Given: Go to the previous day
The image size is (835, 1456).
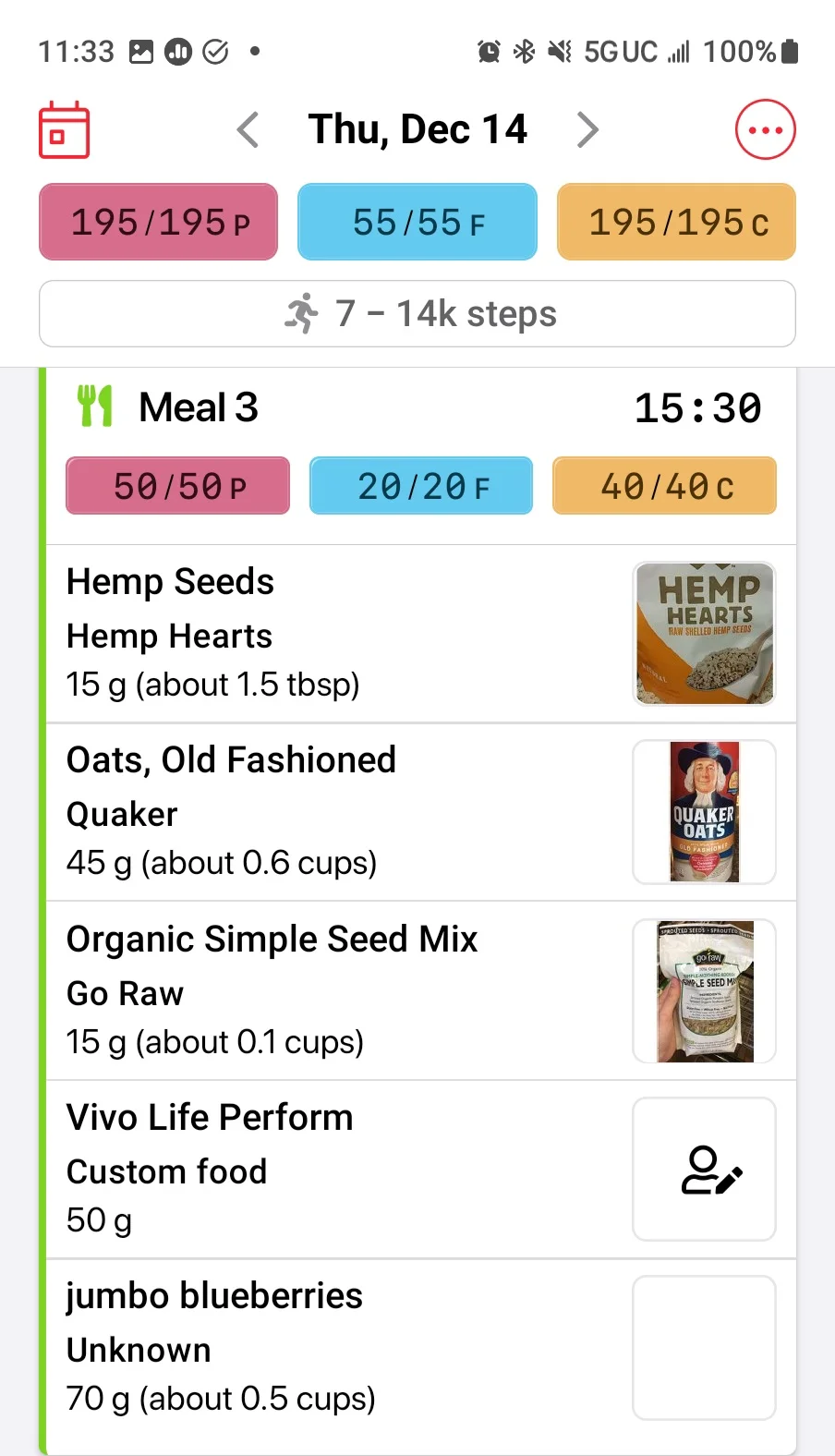Looking at the screenshot, I should pyautogui.click(x=248, y=129).
